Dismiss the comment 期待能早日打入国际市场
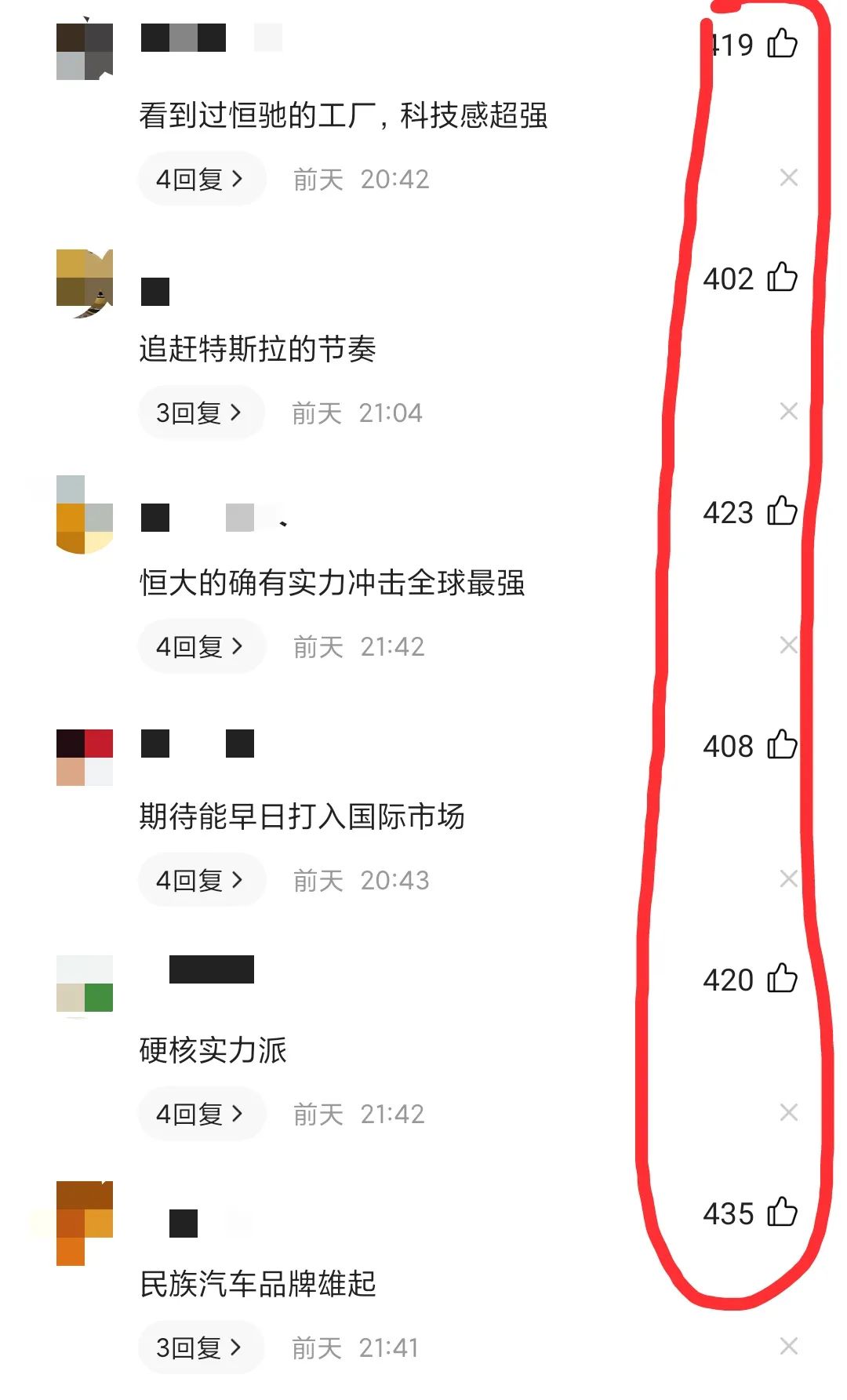This screenshot has height=1400, width=847. tap(789, 879)
